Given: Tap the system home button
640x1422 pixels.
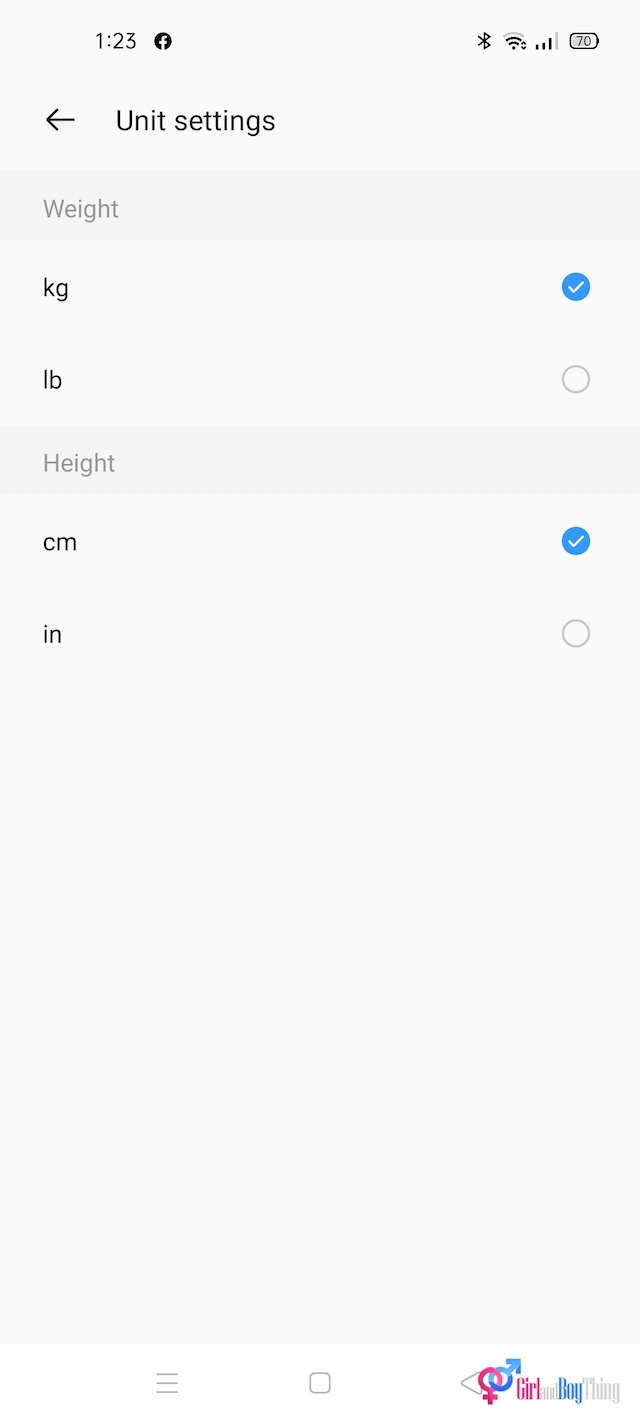Looking at the screenshot, I should pos(320,1383).
